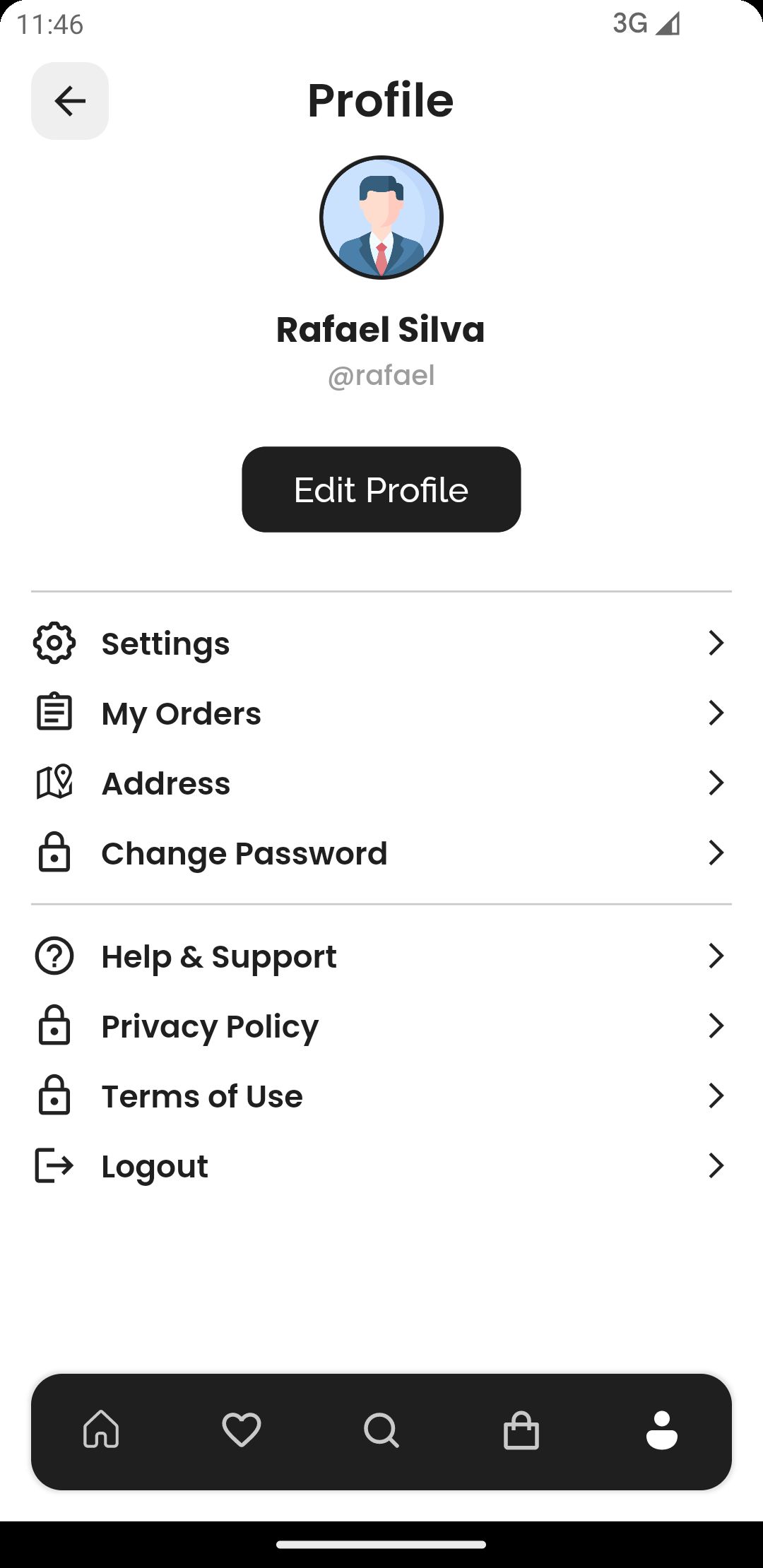This screenshot has width=763, height=1568.
Task: Switch to the Home tab
Action: coord(101,1430)
